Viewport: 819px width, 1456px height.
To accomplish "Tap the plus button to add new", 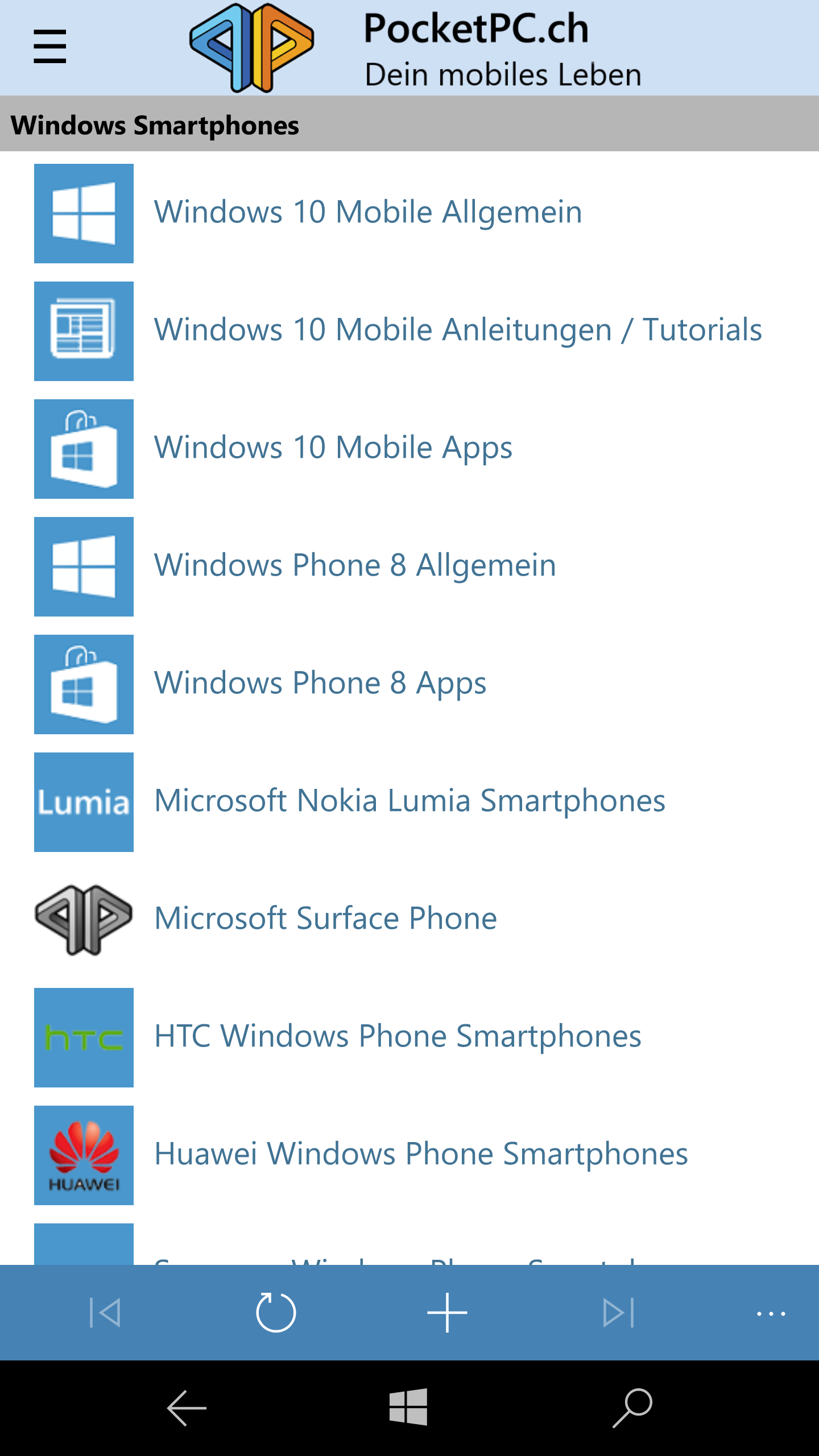I will pos(447,1312).
